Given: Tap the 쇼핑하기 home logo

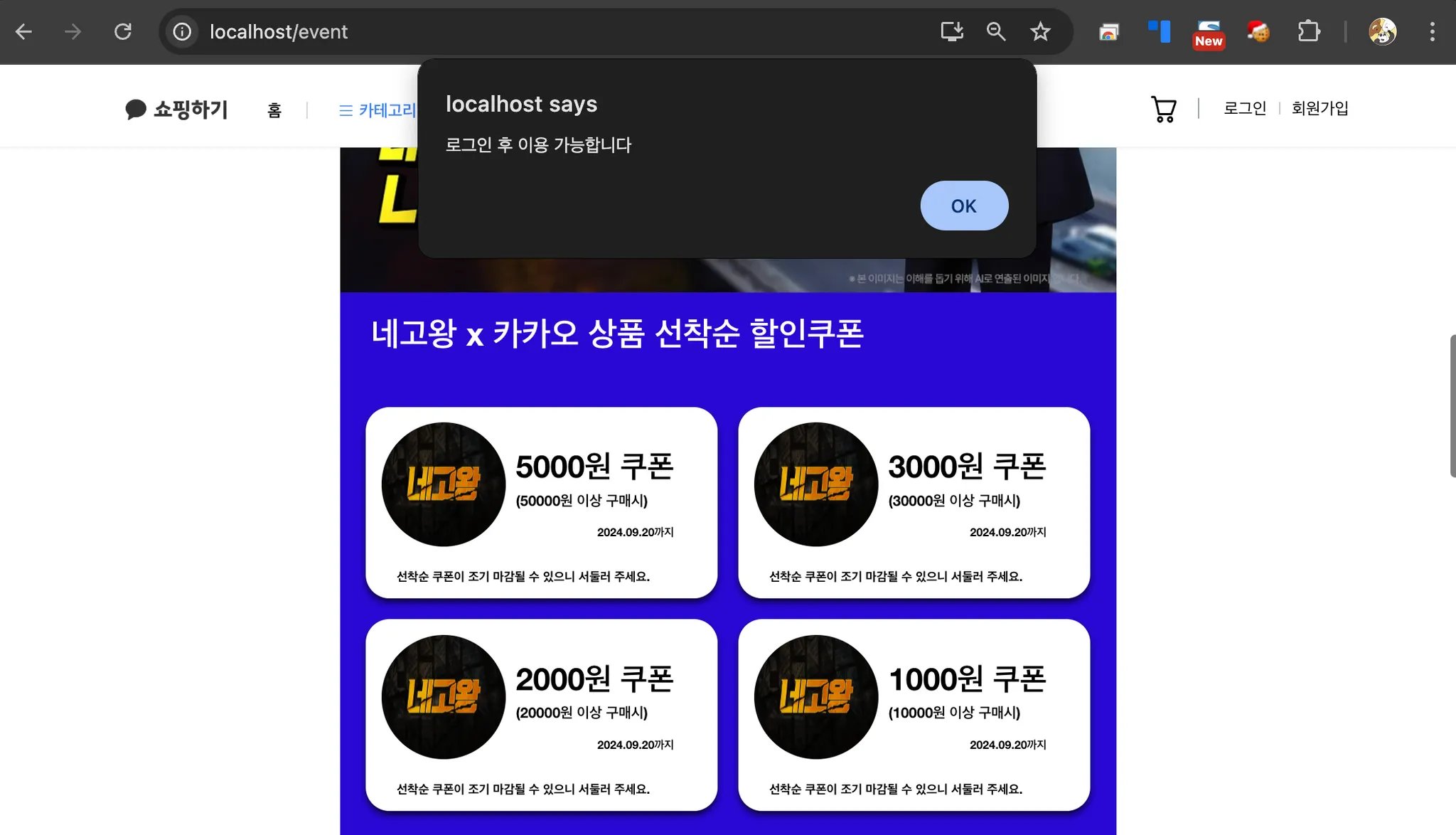Looking at the screenshot, I should (176, 110).
